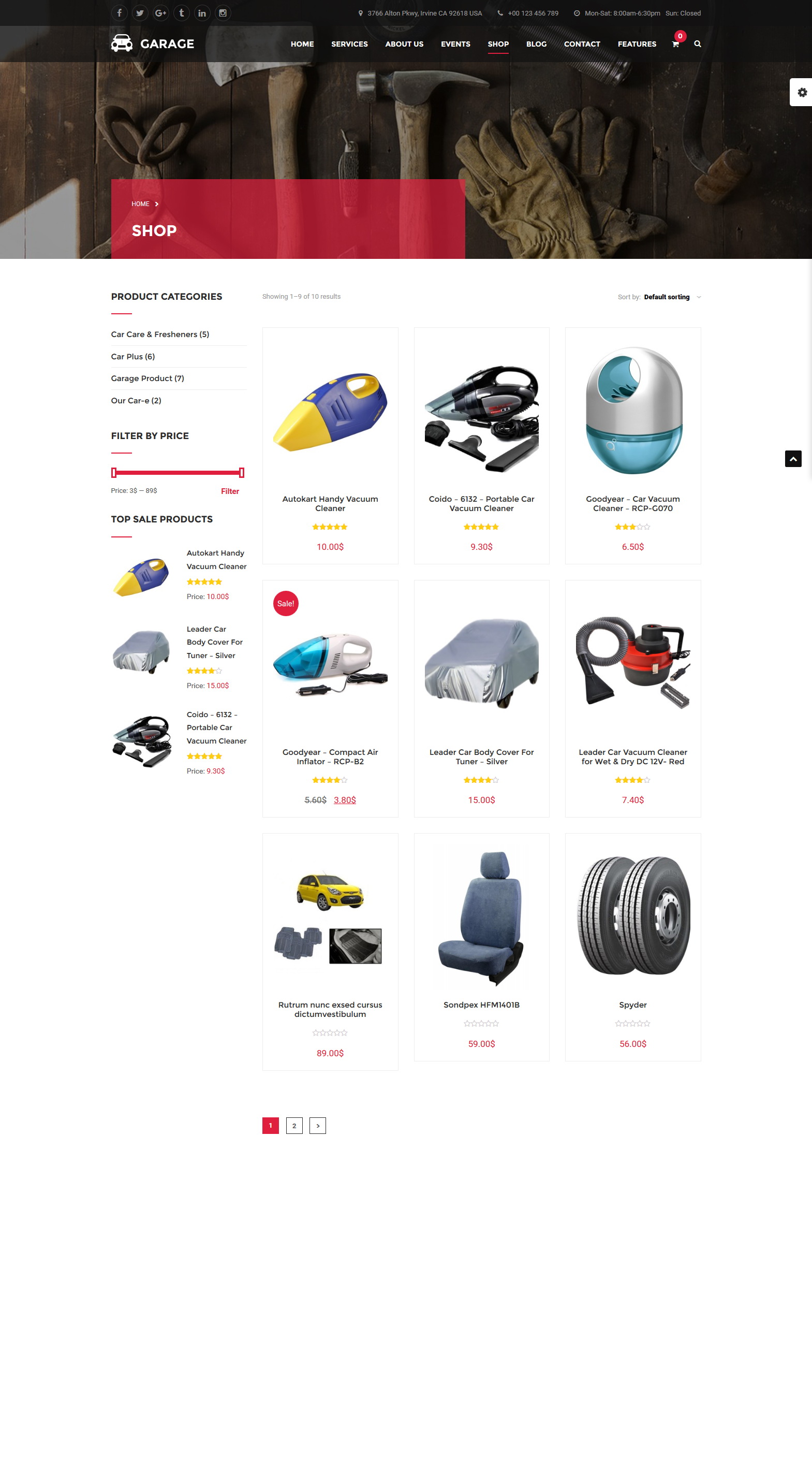812x1471 pixels.
Task: Open the settings gear panel
Action: click(802, 92)
